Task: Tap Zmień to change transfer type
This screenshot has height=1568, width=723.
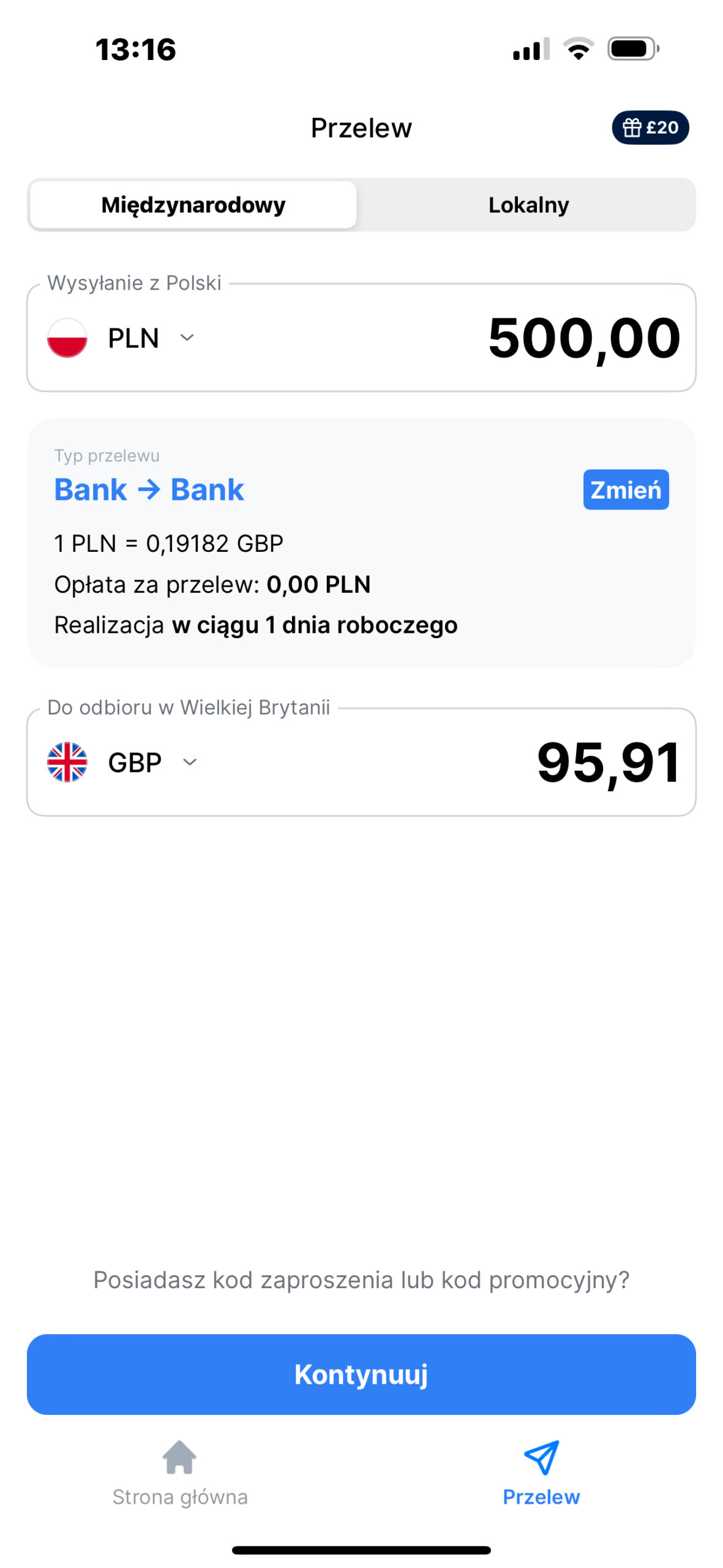Action: [625, 489]
